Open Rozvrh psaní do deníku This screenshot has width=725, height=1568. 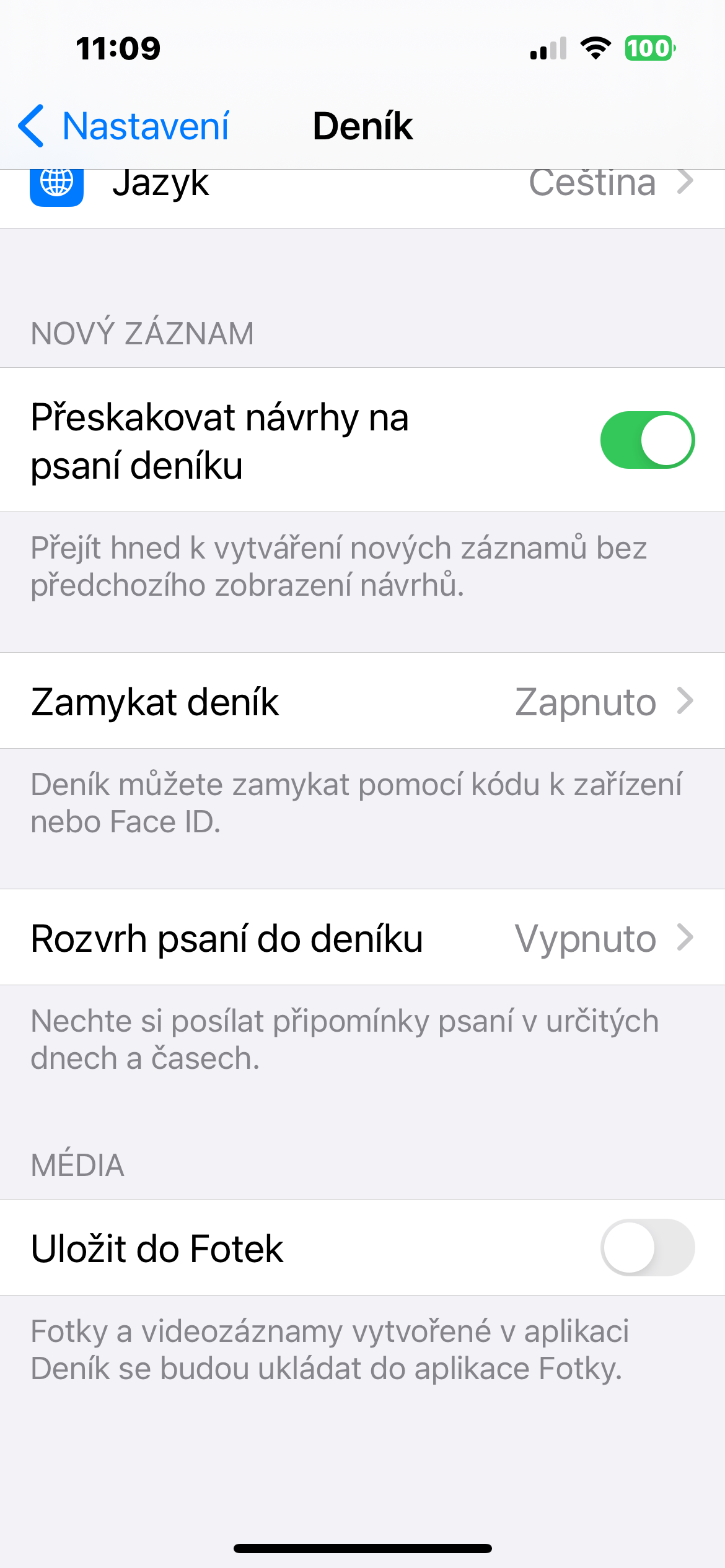362,938
